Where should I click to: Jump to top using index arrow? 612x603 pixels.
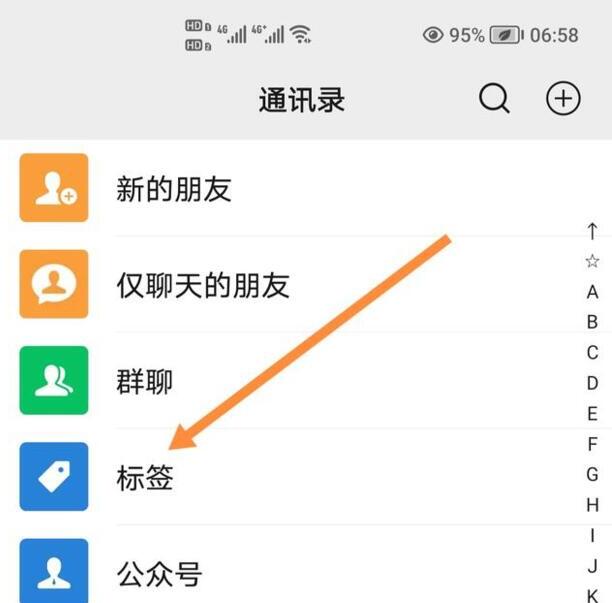point(592,232)
